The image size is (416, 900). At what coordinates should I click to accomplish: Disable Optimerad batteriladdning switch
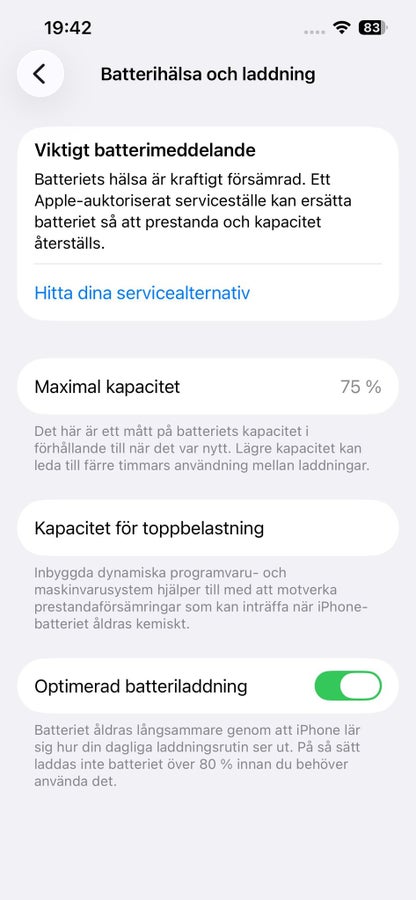(x=348, y=686)
